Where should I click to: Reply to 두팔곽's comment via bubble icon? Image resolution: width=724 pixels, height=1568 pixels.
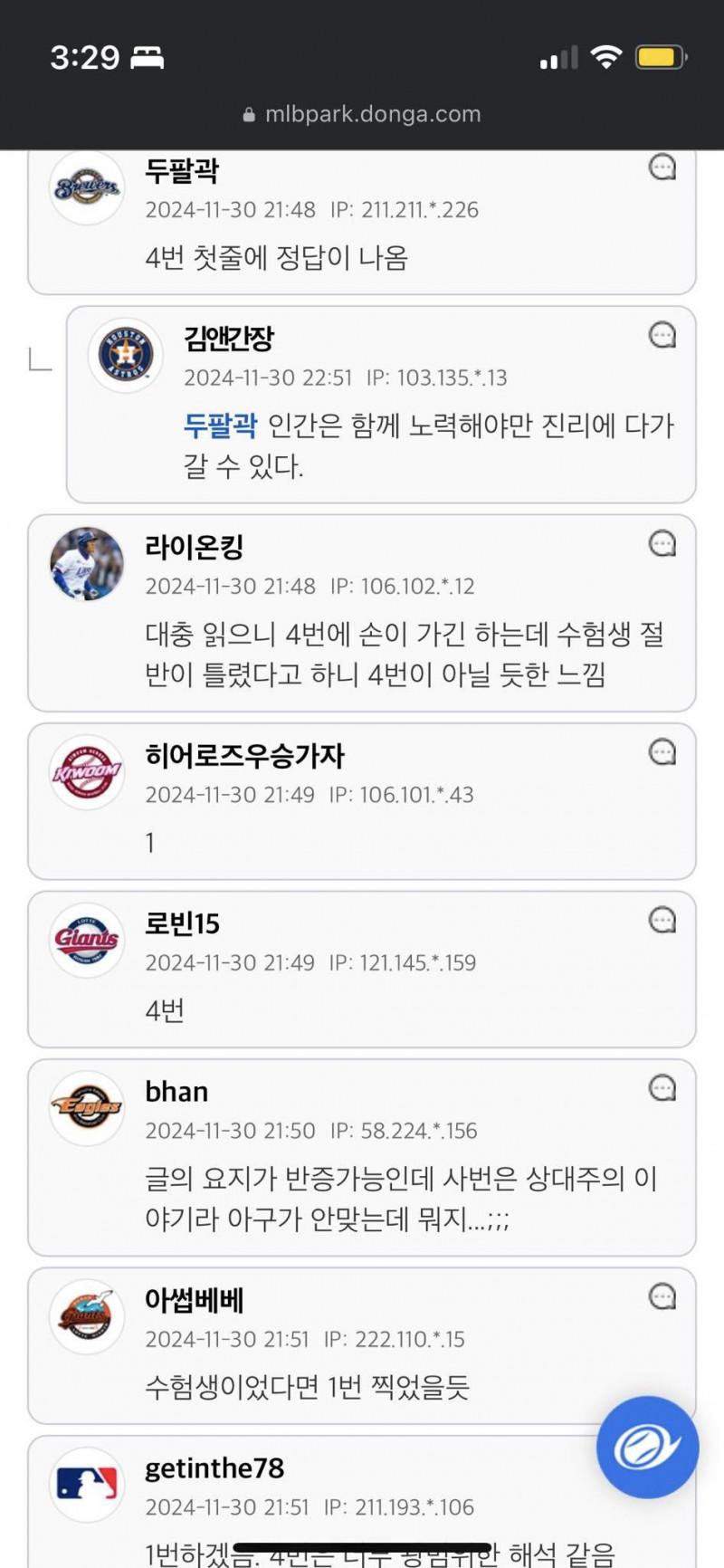[x=662, y=167]
